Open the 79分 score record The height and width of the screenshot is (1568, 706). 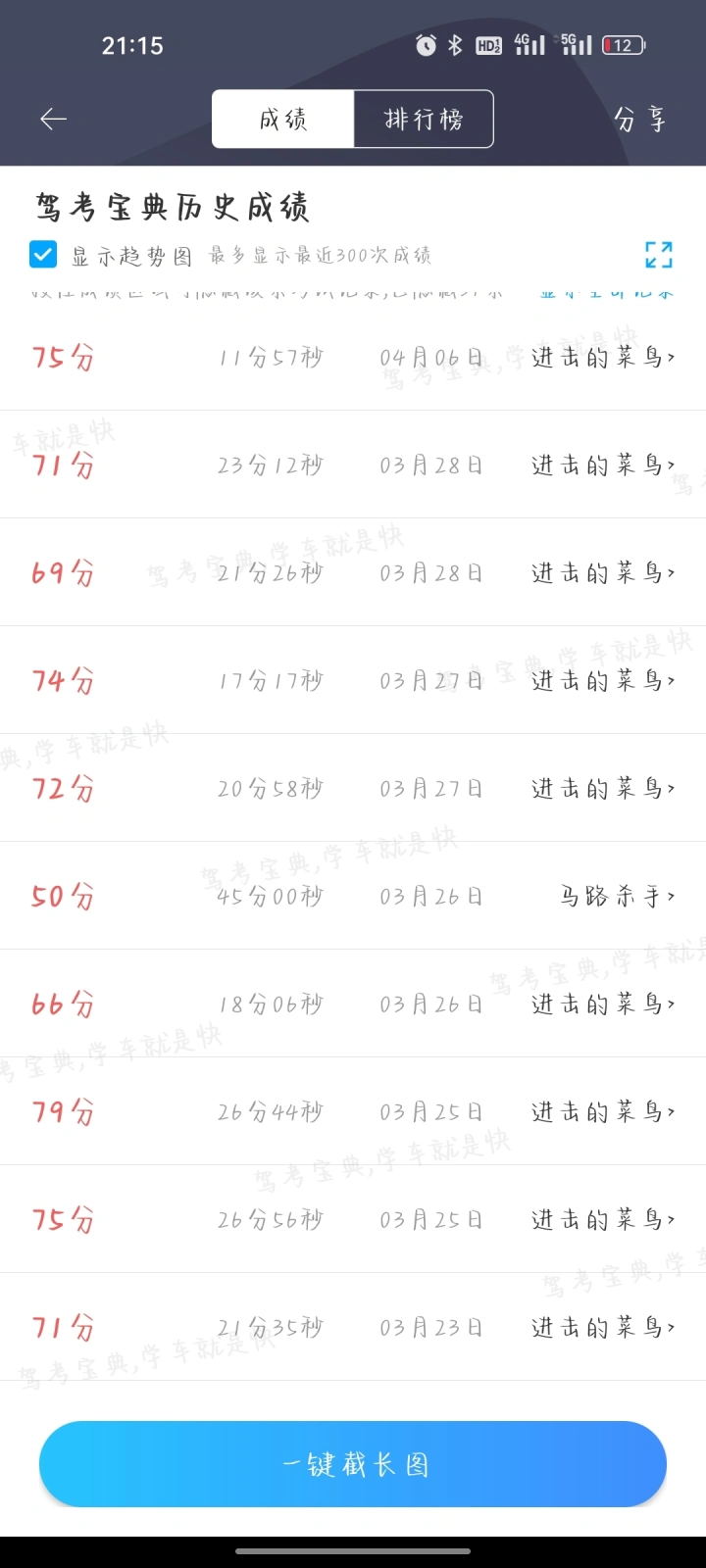[x=353, y=1111]
